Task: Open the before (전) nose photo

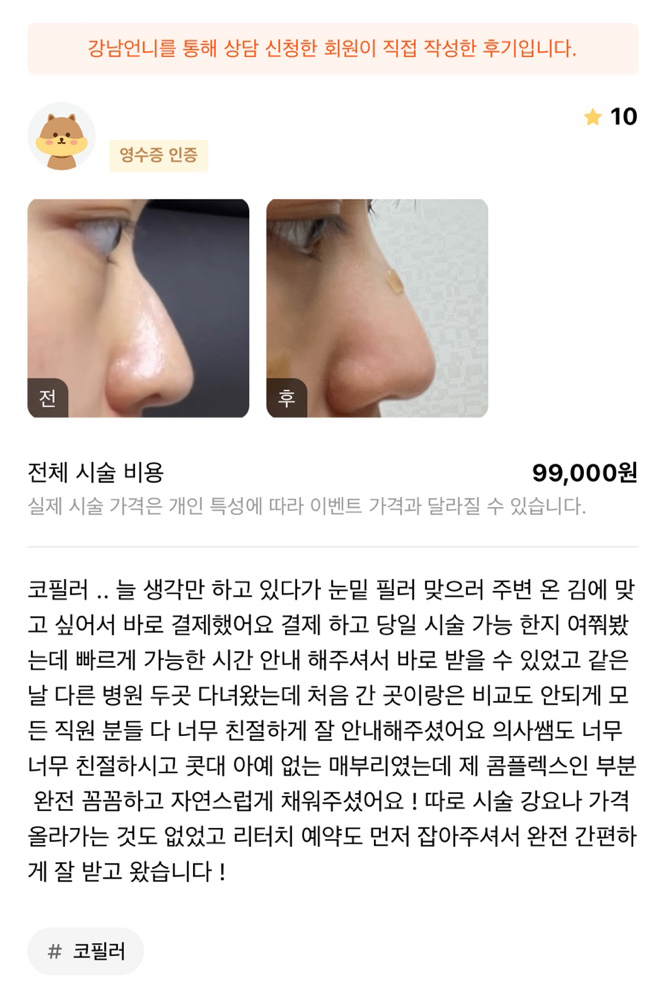Action: pos(138,308)
